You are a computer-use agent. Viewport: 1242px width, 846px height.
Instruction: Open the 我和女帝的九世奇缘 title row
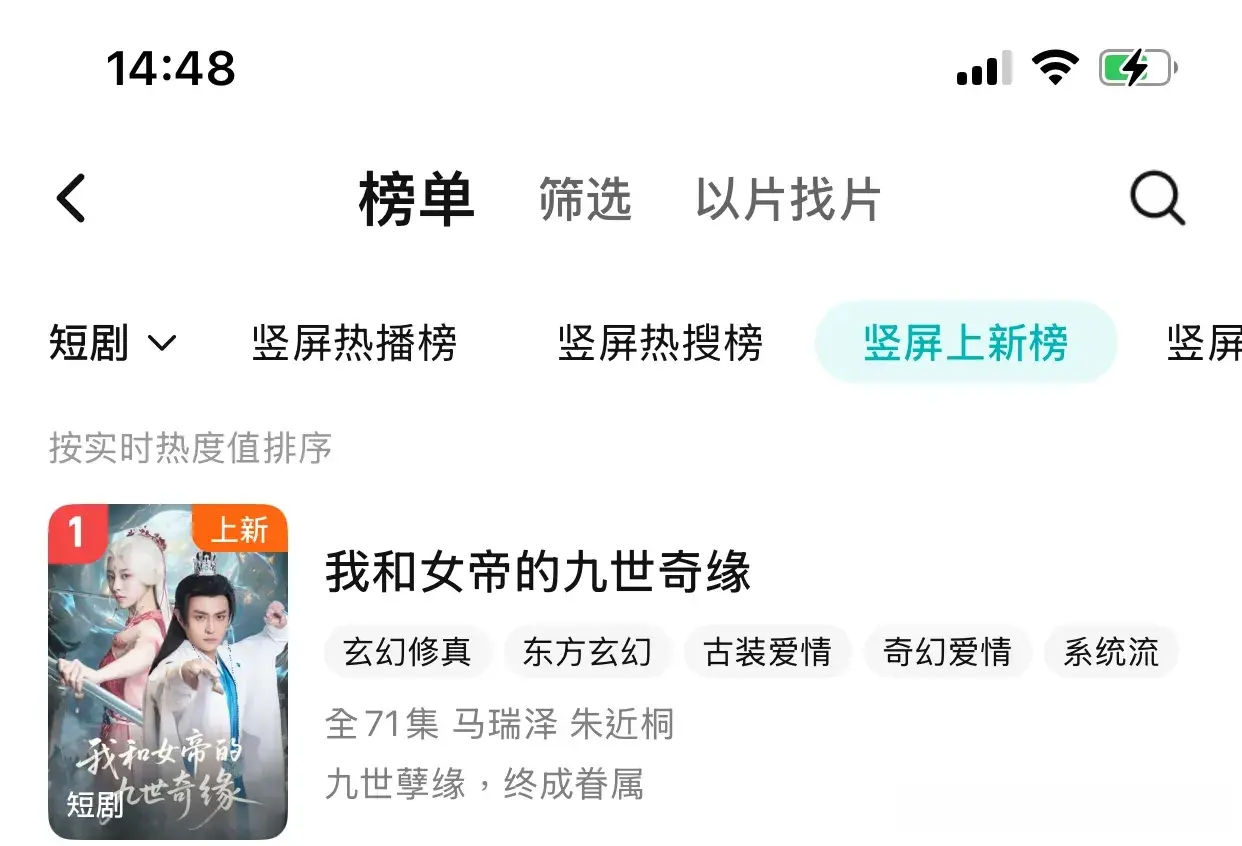click(538, 574)
